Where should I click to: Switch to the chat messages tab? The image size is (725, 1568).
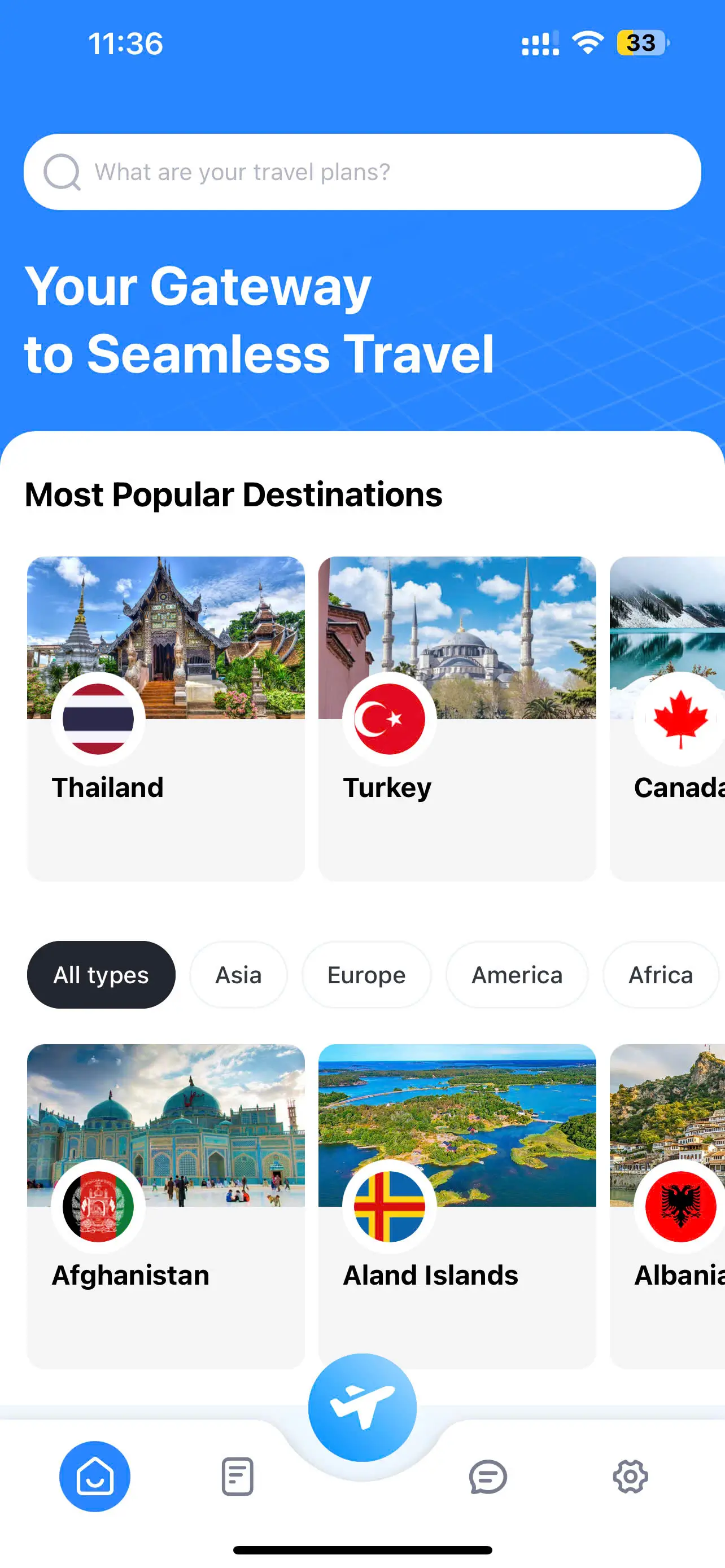(x=488, y=1476)
